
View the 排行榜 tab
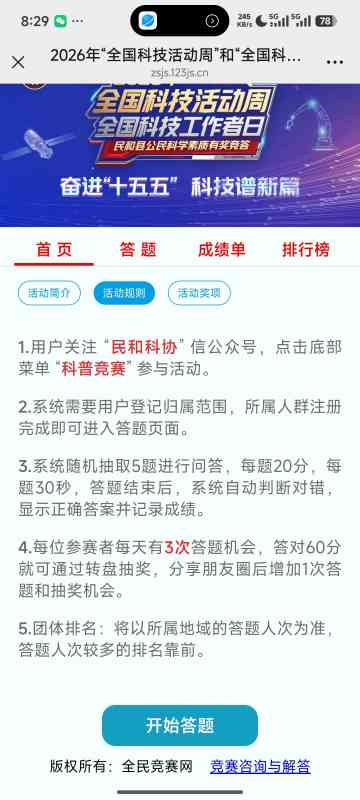[305, 249]
